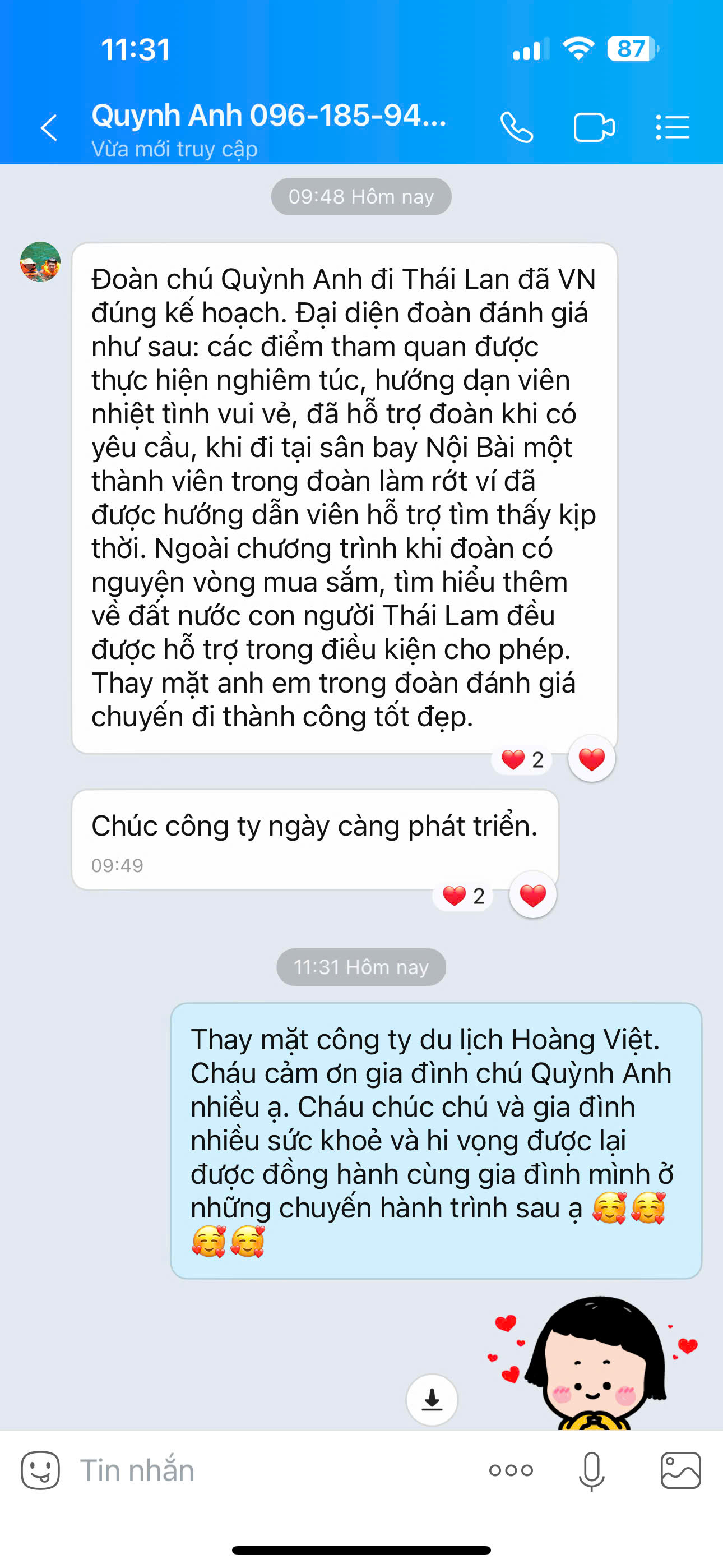Attach a photo from the gallery
Screen dimensions: 723x1568
coord(680,1470)
